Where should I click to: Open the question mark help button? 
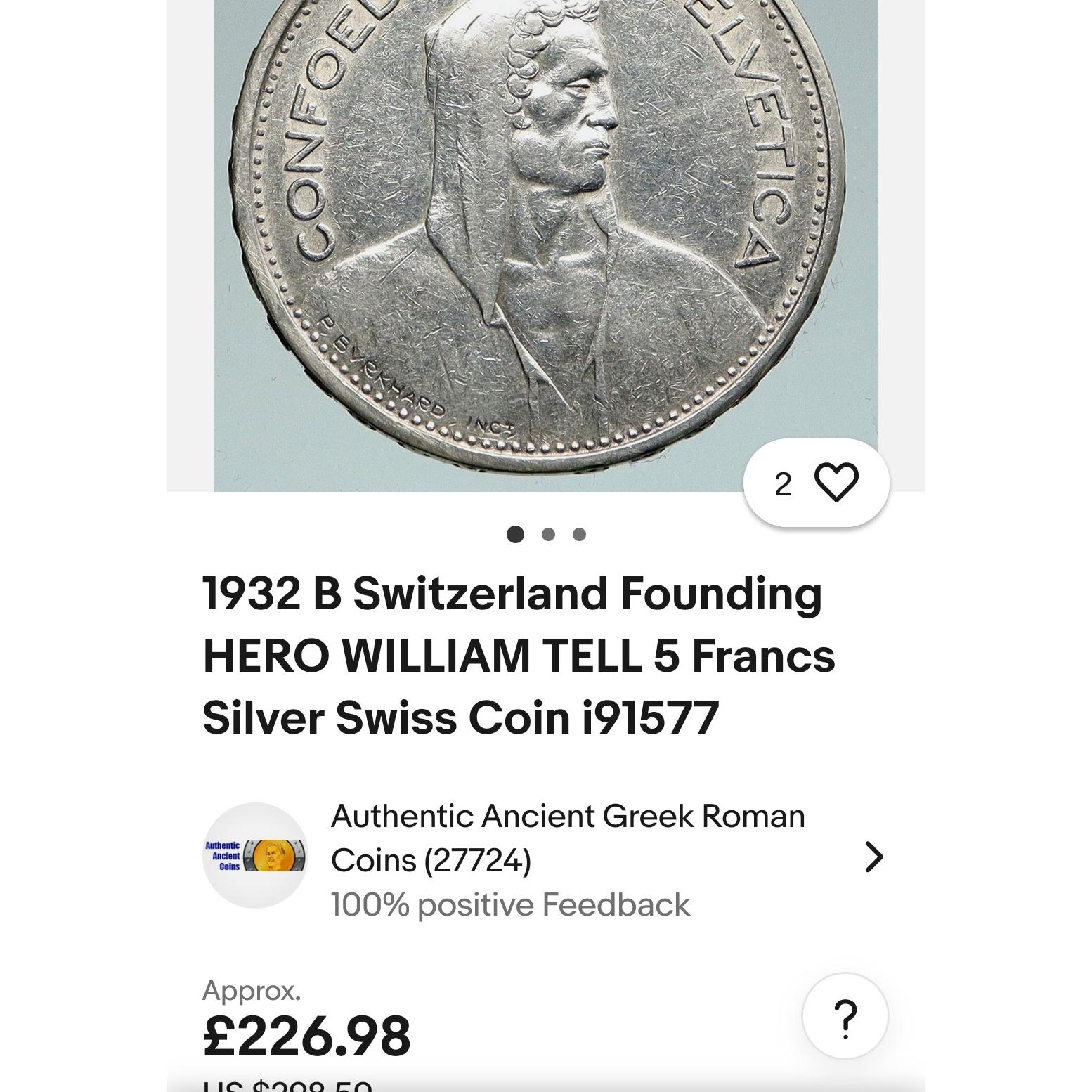point(845,1017)
